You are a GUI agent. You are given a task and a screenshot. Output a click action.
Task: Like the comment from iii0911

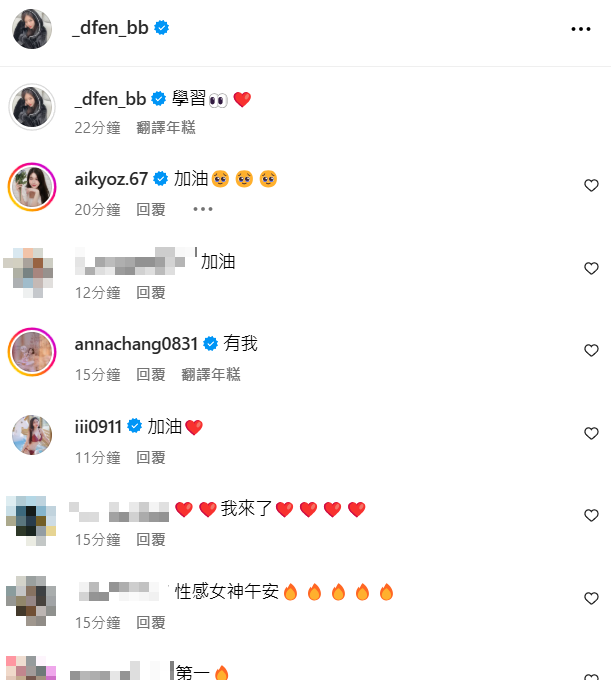coord(591,433)
